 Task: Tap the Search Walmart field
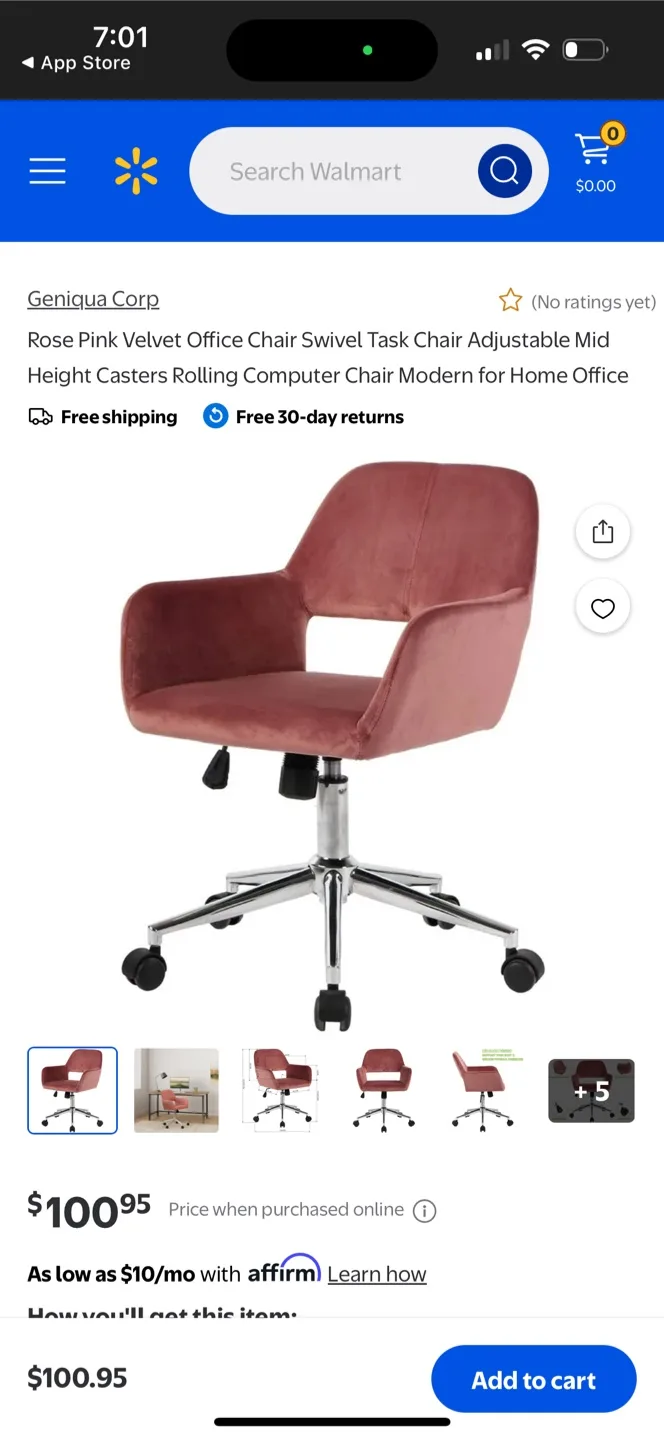(330, 172)
